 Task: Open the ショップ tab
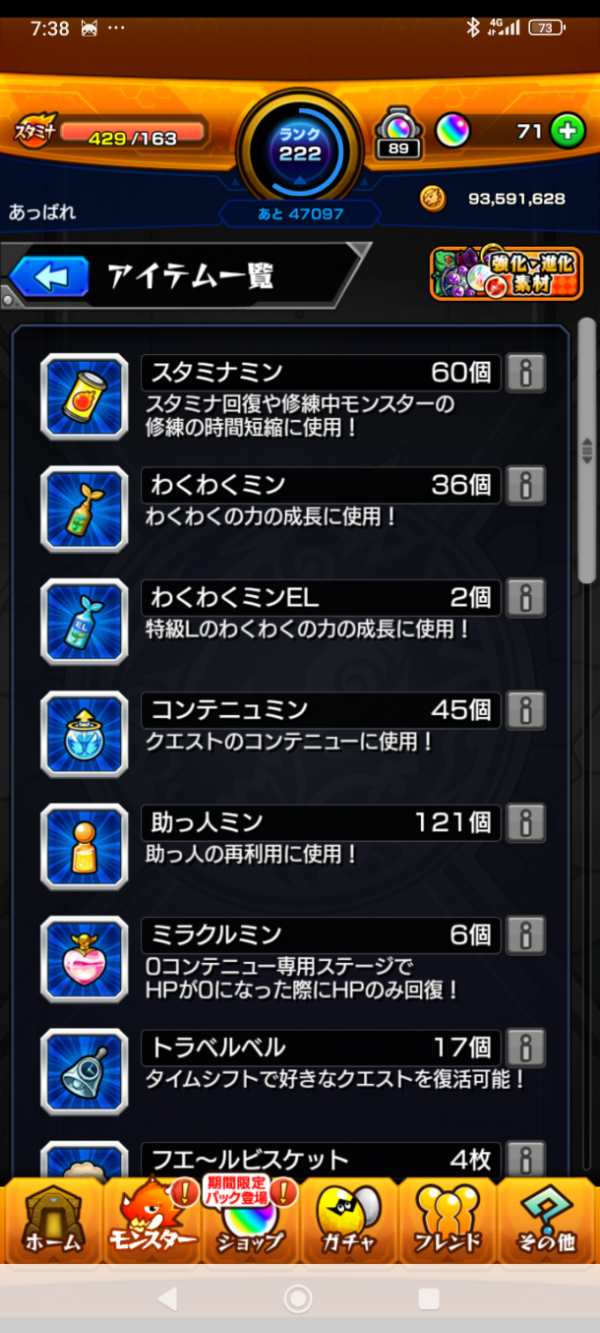pyautogui.click(x=250, y=1221)
